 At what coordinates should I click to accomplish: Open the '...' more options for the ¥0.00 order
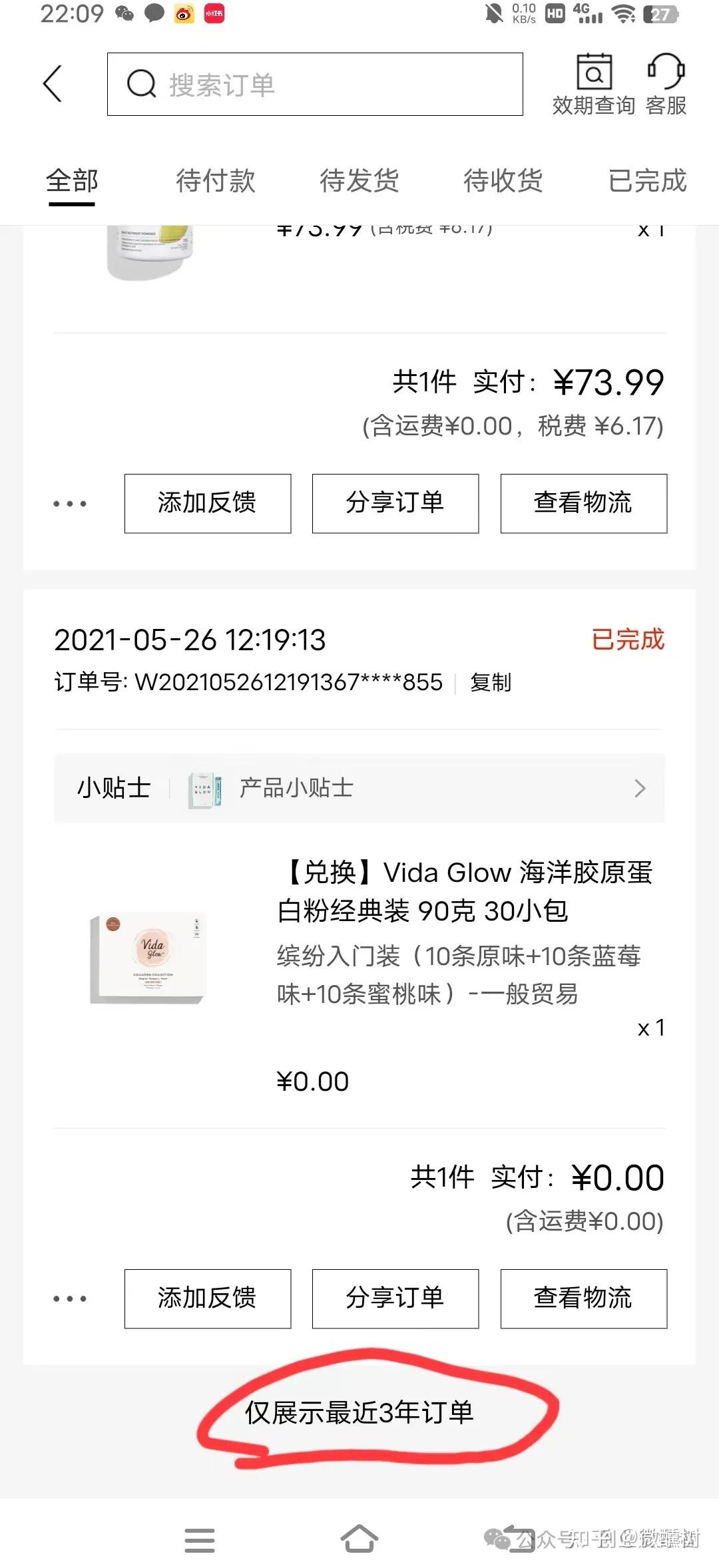[69, 1299]
